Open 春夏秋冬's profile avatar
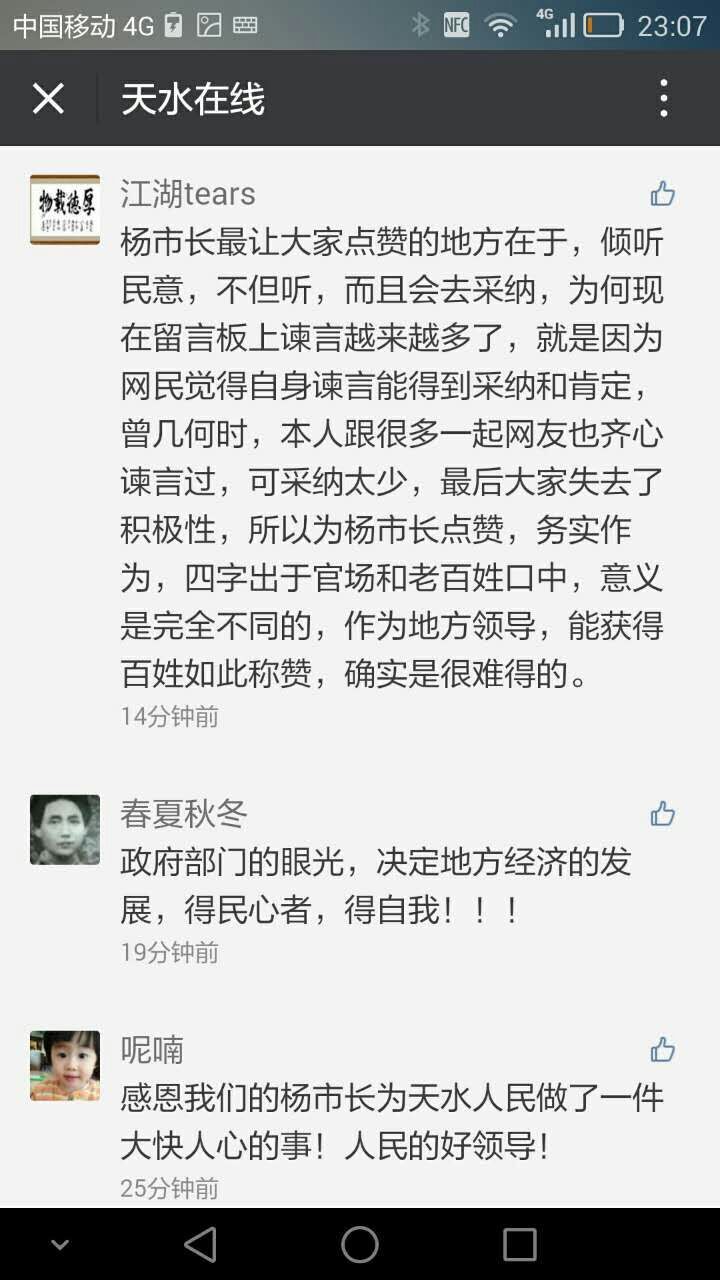Viewport: 720px width, 1280px height. point(65,829)
